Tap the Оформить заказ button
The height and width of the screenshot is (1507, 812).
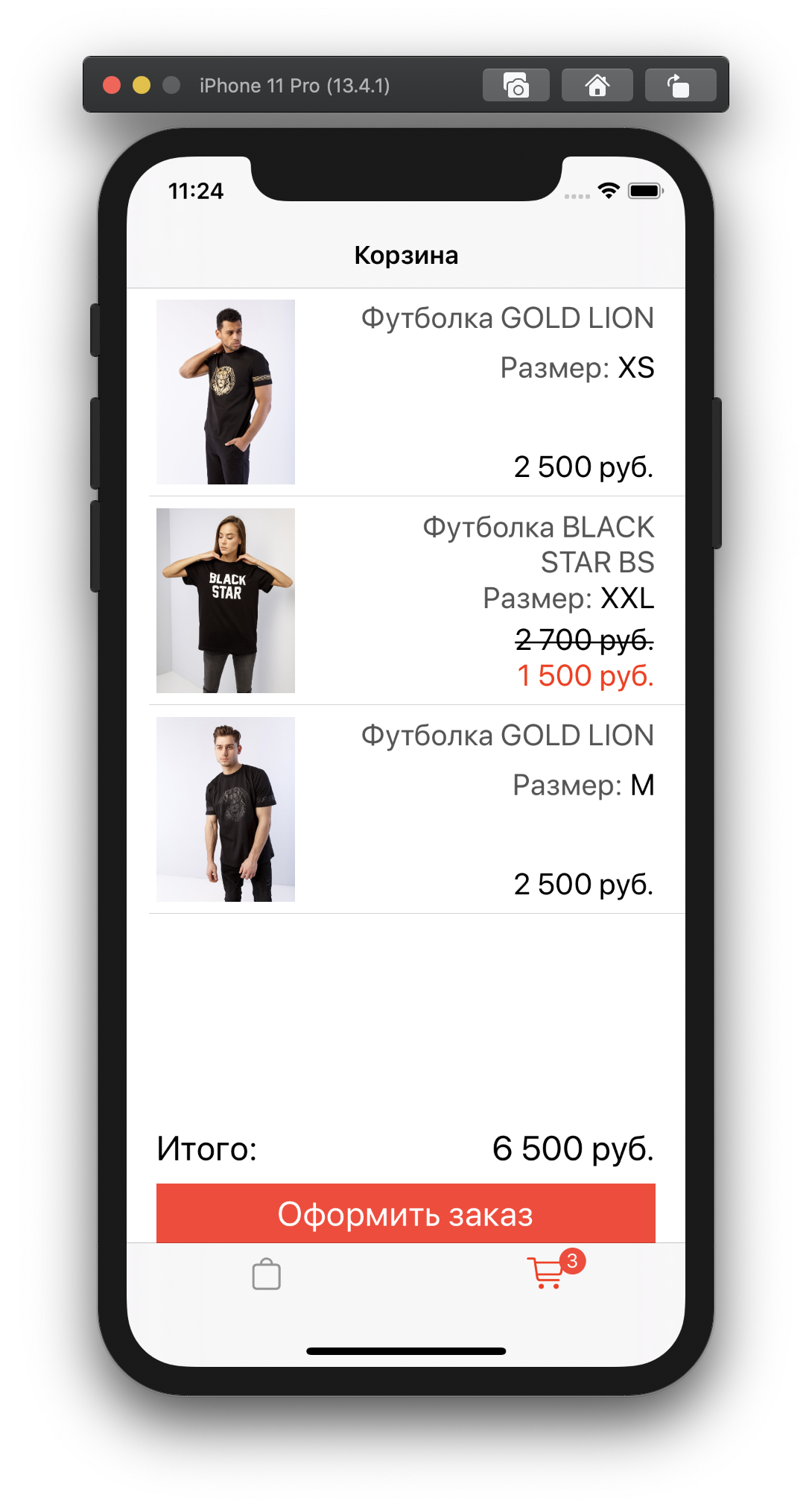click(405, 1213)
